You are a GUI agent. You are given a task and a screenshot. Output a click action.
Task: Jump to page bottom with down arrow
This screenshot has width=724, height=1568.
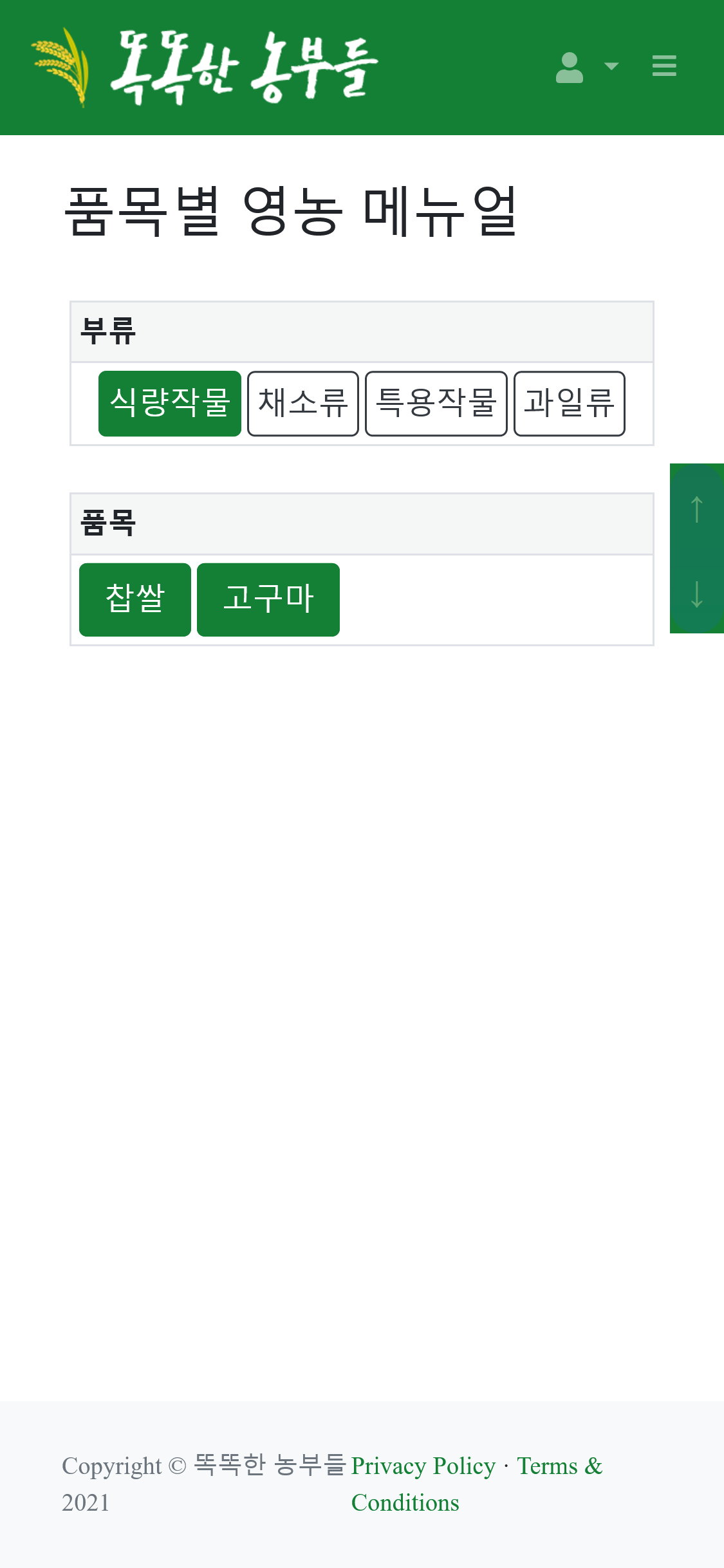(696, 594)
